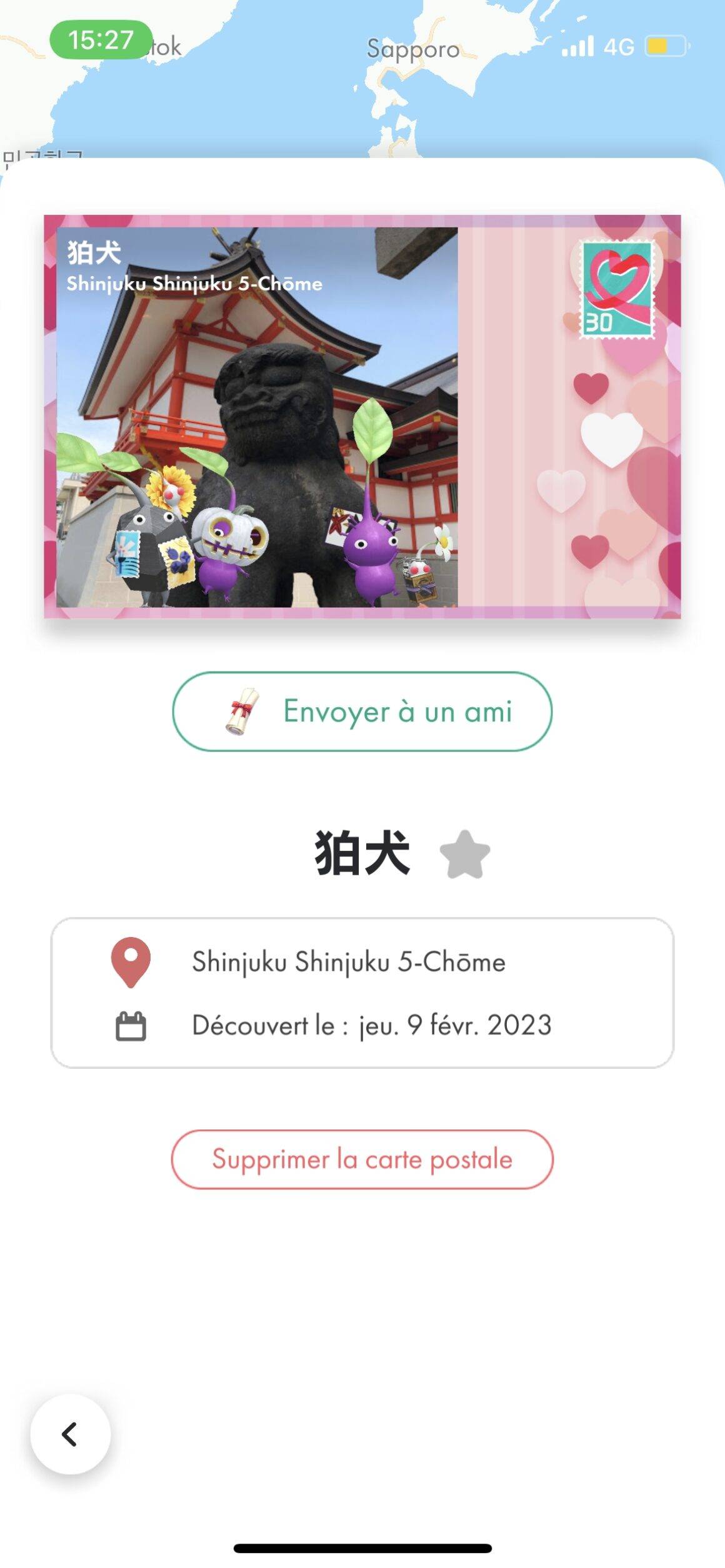Mark the 狛犬 postcard as favorite
The height and width of the screenshot is (1568, 725).
click(465, 854)
